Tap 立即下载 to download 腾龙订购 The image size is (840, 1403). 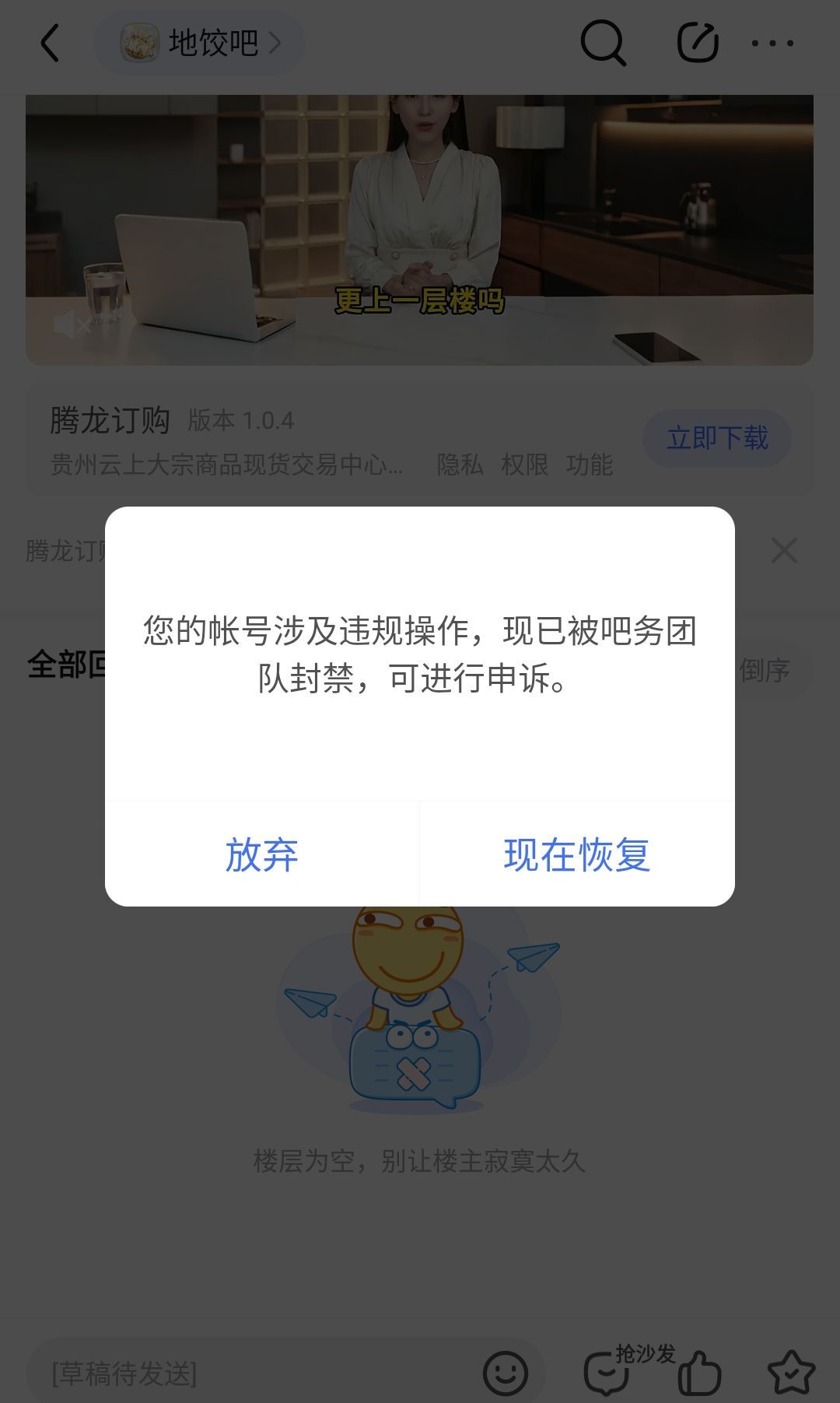(x=716, y=438)
